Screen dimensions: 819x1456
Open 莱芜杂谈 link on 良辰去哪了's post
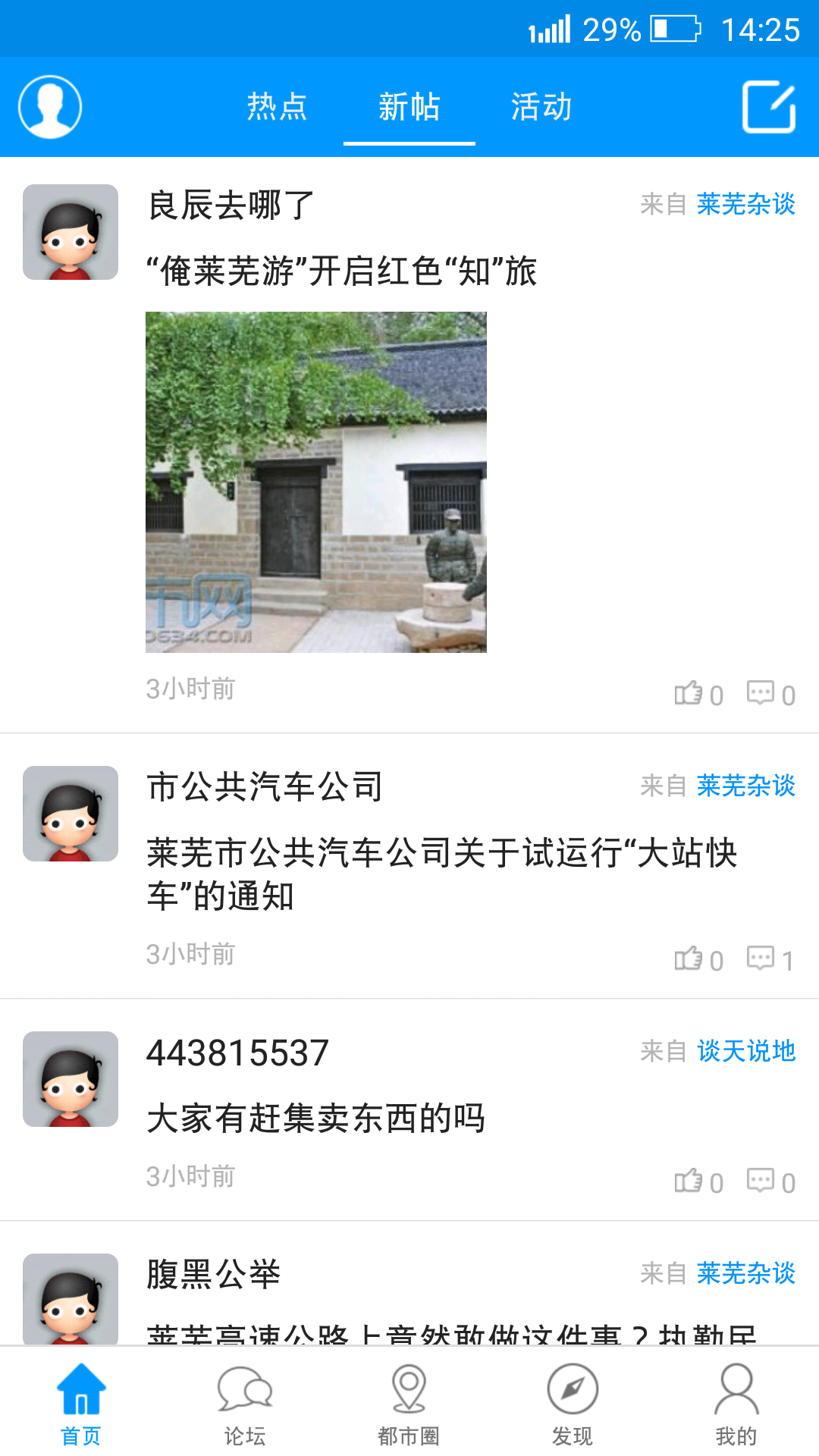(x=746, y=204)
